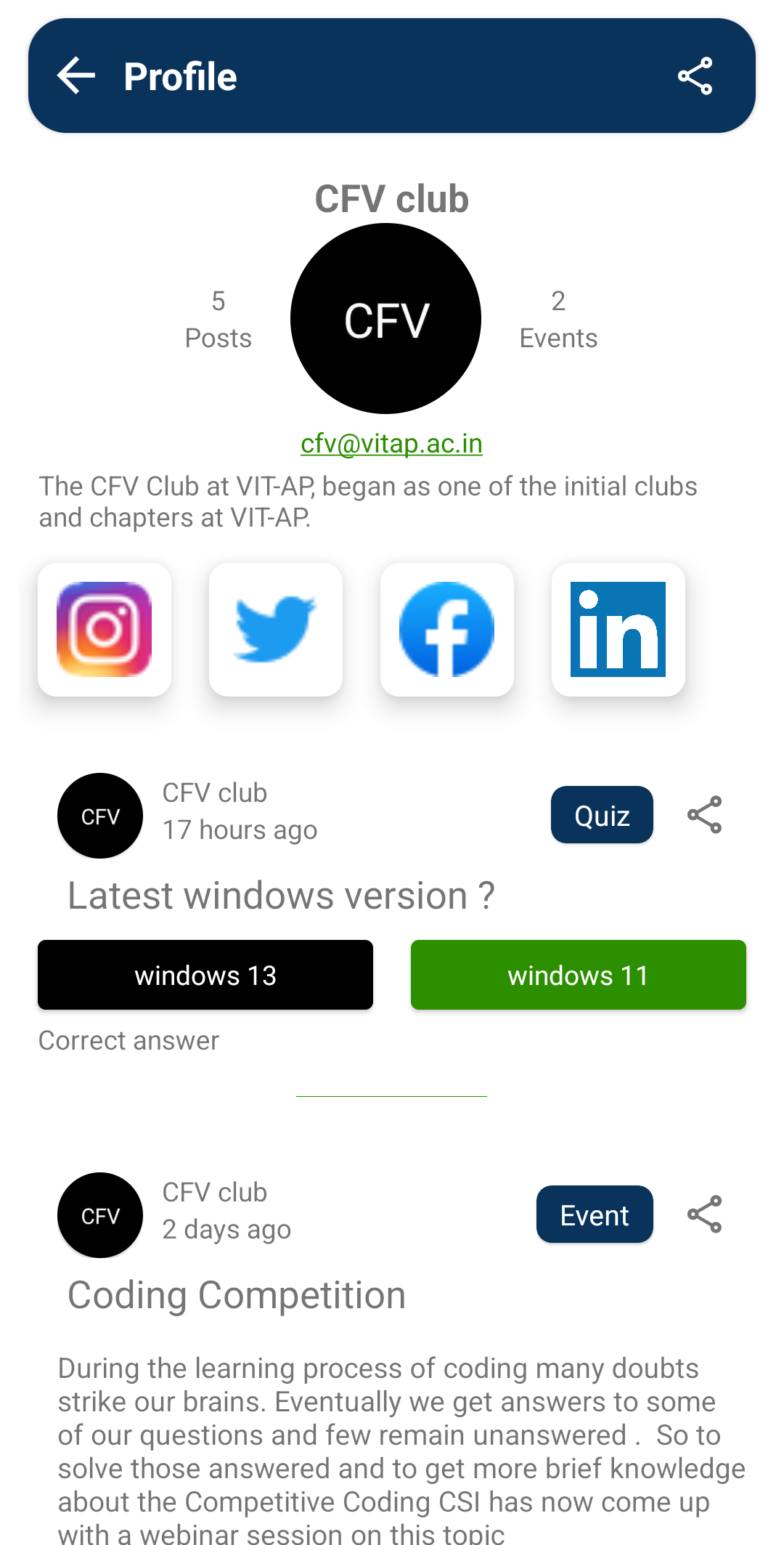Share the Coding Competition event post
Screen dimensions: 784x1545
[x=704, y=1214]
